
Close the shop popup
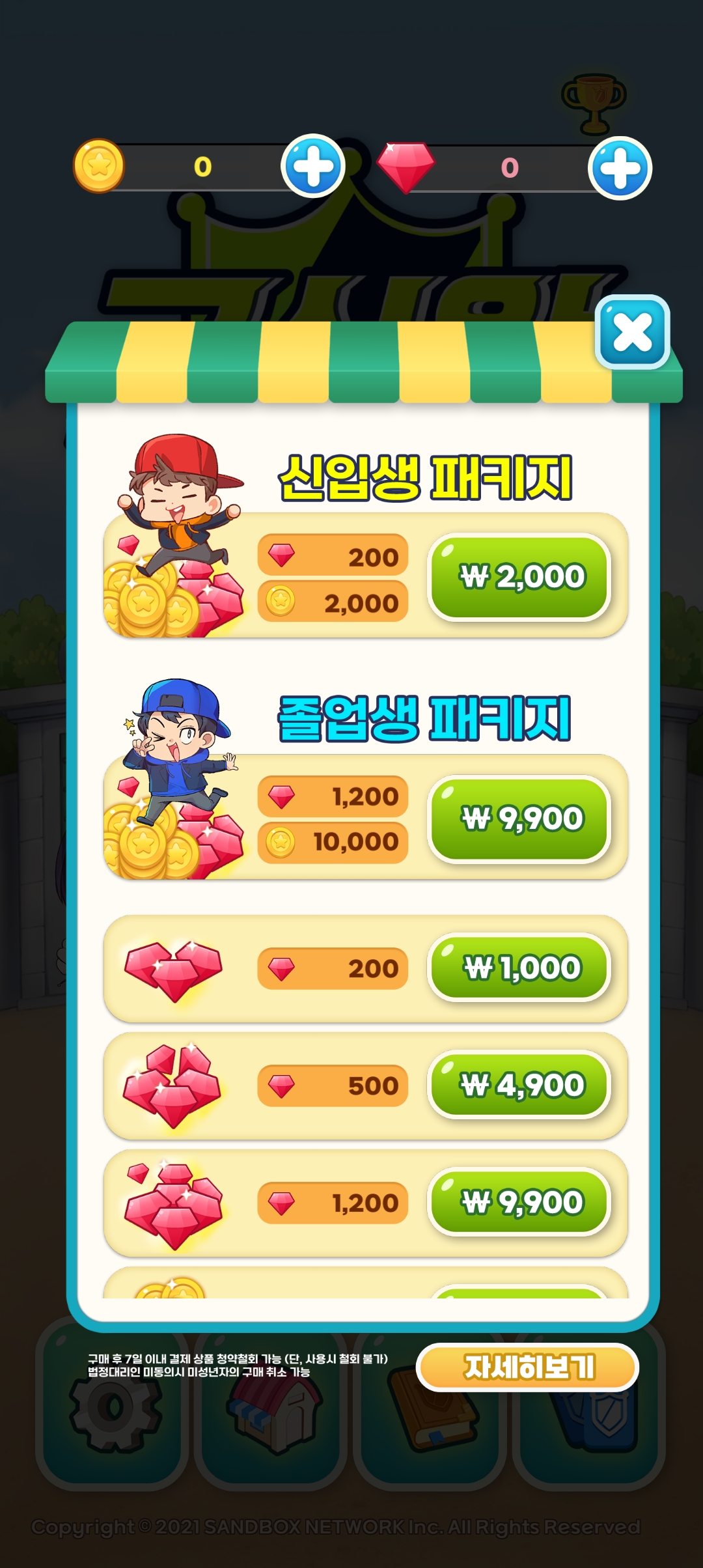pos(632,332)
